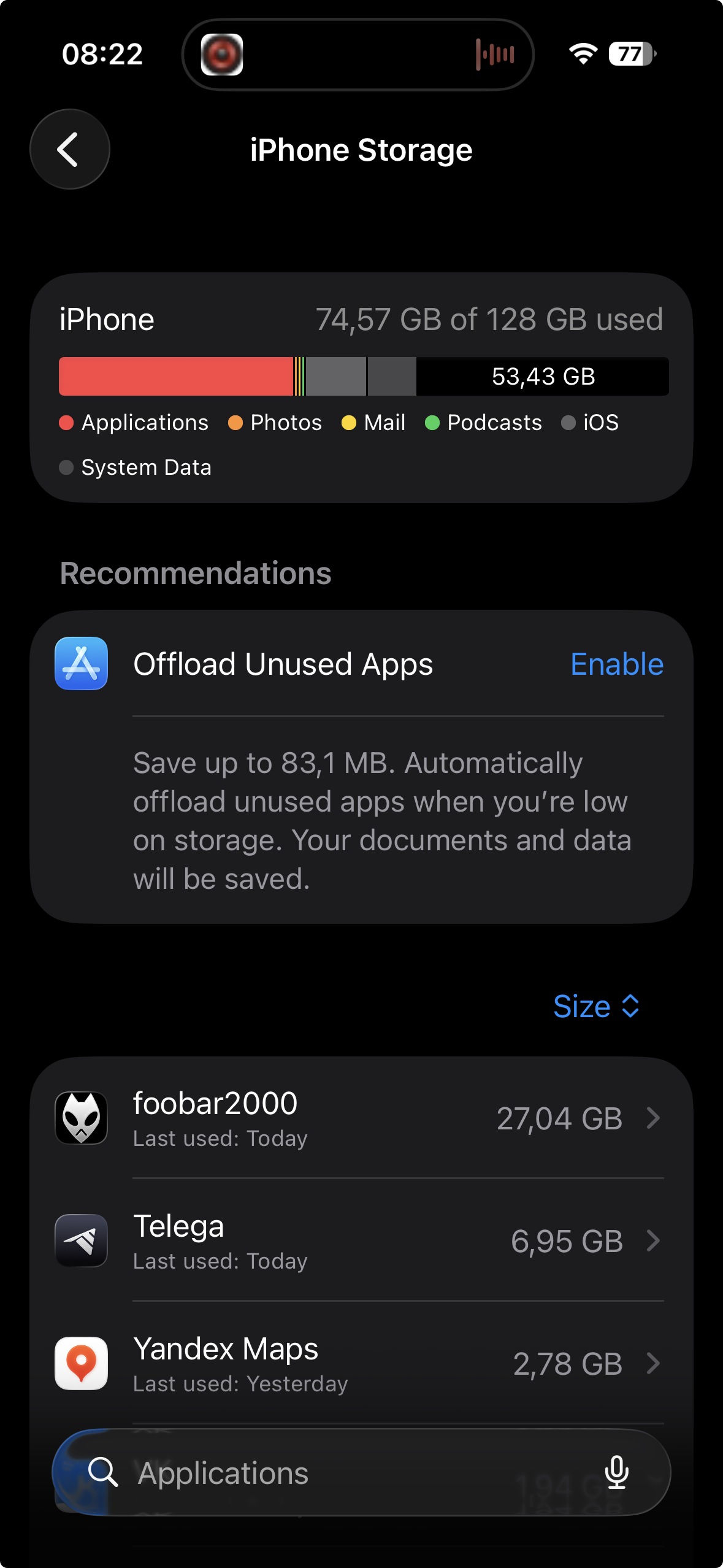Open Yandex Maps storage details
Viewport: 723px width, 1568px height.
click(361, 1364)
